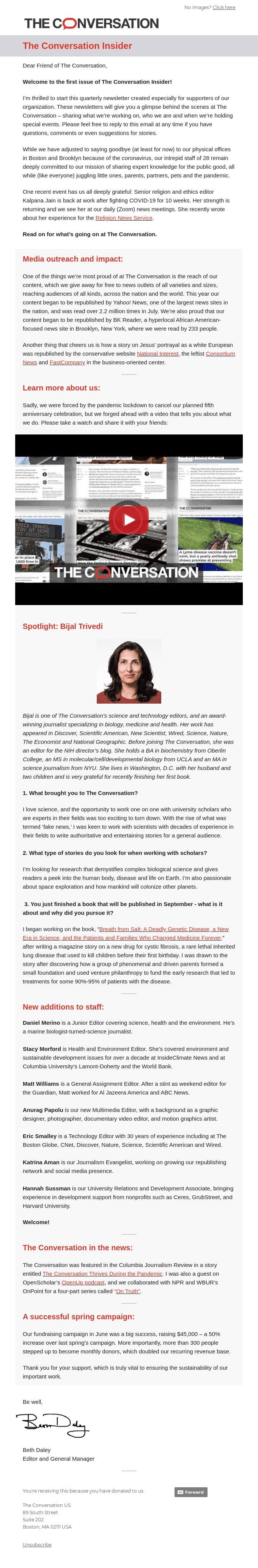The height and width of the screenshot is (1568, 258).
Task: Visit the National Interest link
Action: pos(157,354)
